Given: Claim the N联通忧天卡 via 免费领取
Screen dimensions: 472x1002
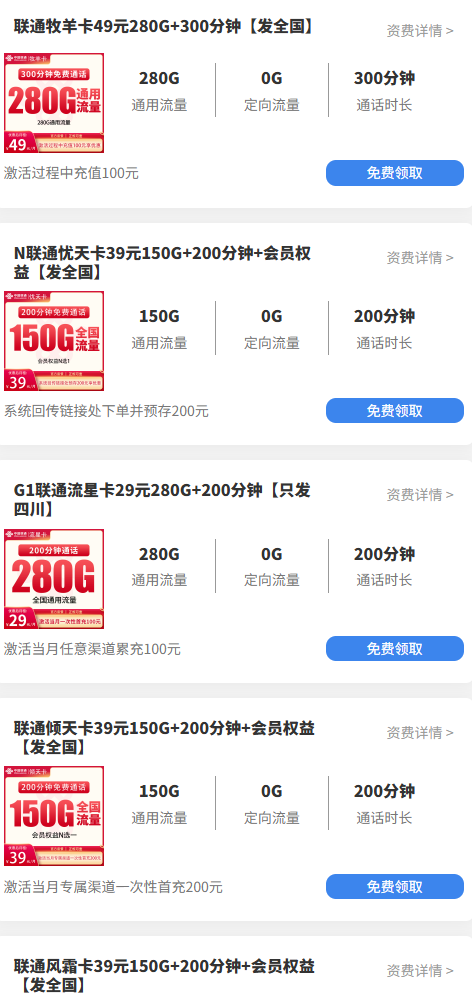Looking at the screenshot, I should coord(395,411).
